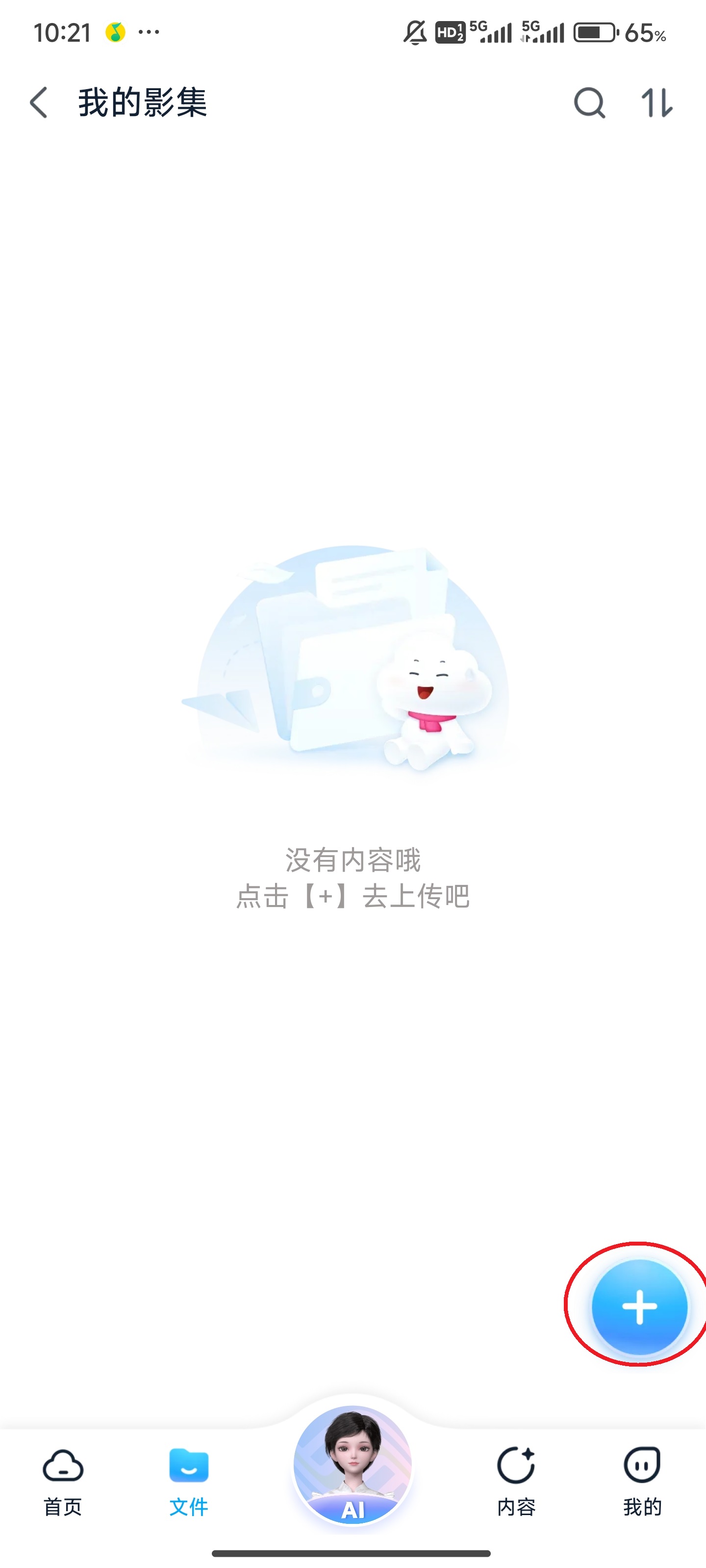Switch to the 内容 tab
706x1568 pixels.
516,1480
